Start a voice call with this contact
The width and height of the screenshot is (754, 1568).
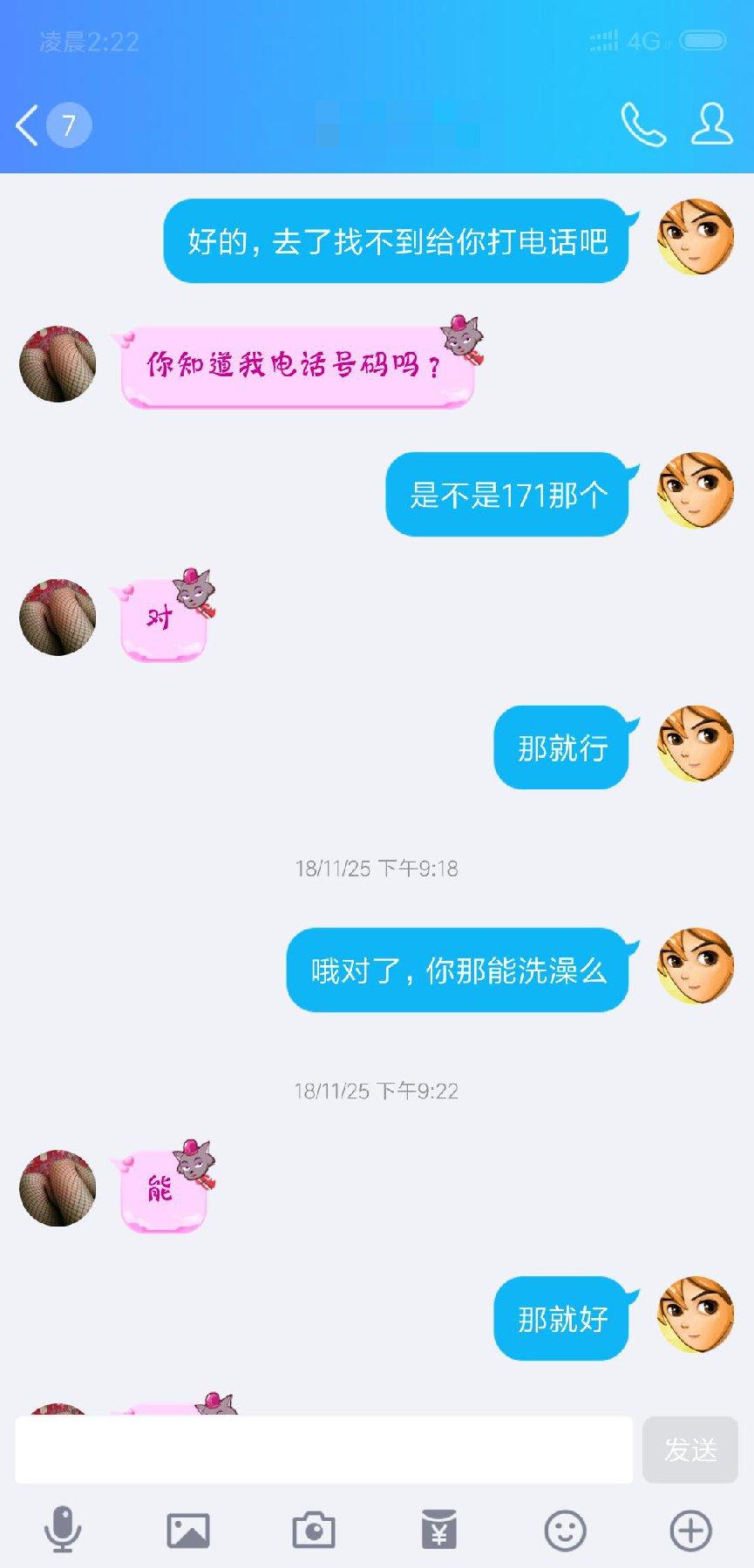click(x=642, y=125)
